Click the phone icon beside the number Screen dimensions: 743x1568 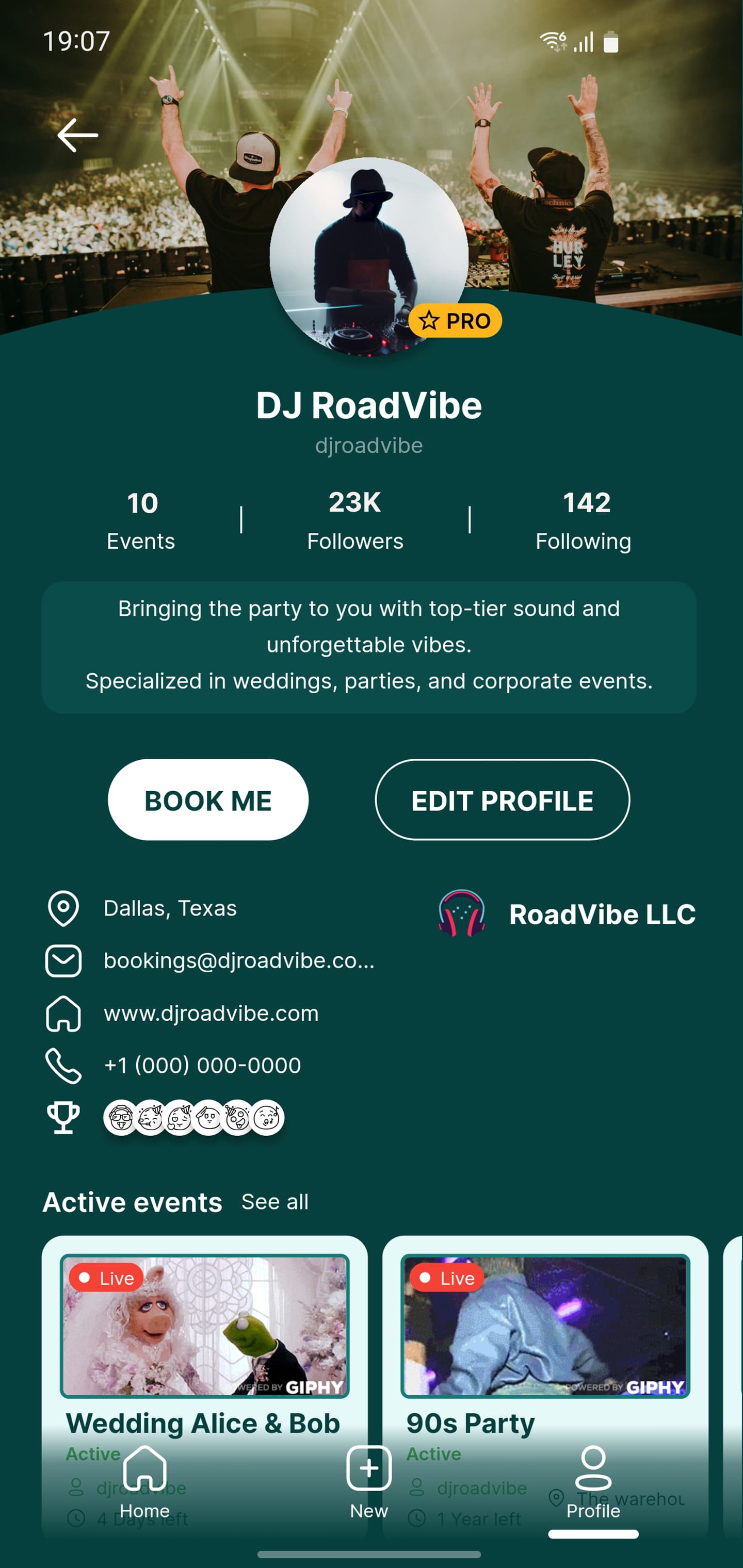63,1065
